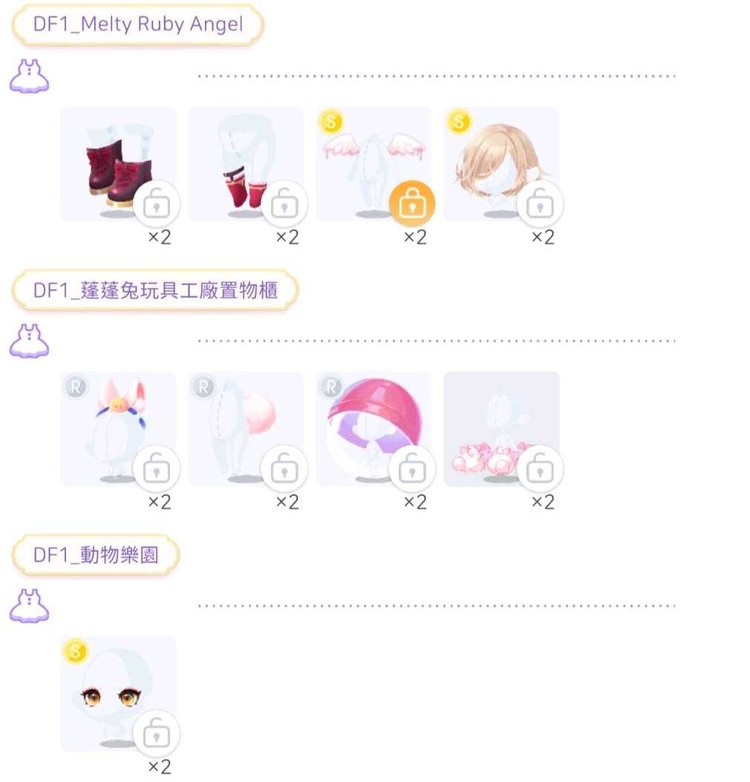Image resolution: width=750 pixels, height=782 pixels.
Task: Unlock the pink slippers item in 蓬蓬兔 section
Action: click(541, 466)
